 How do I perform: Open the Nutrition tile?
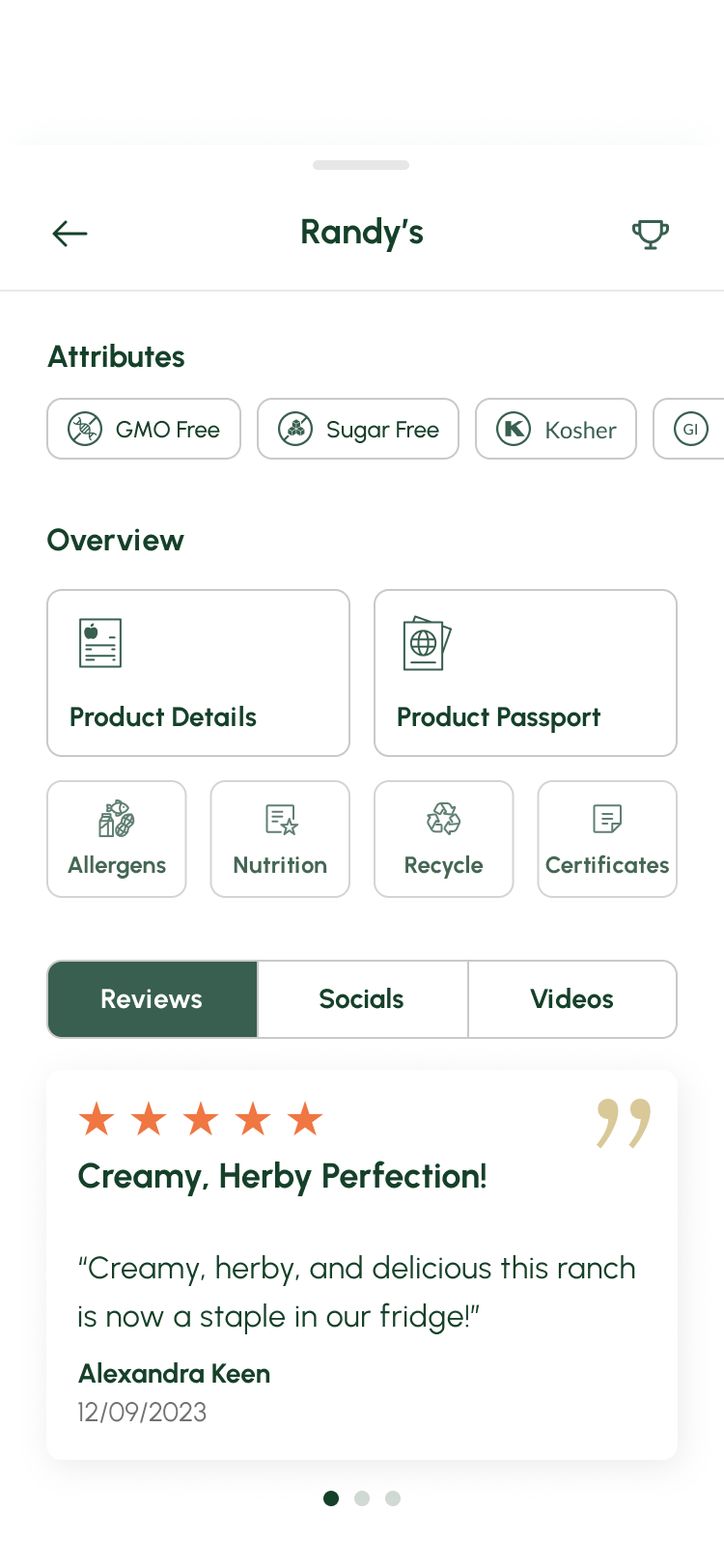[x=280, y=839]
